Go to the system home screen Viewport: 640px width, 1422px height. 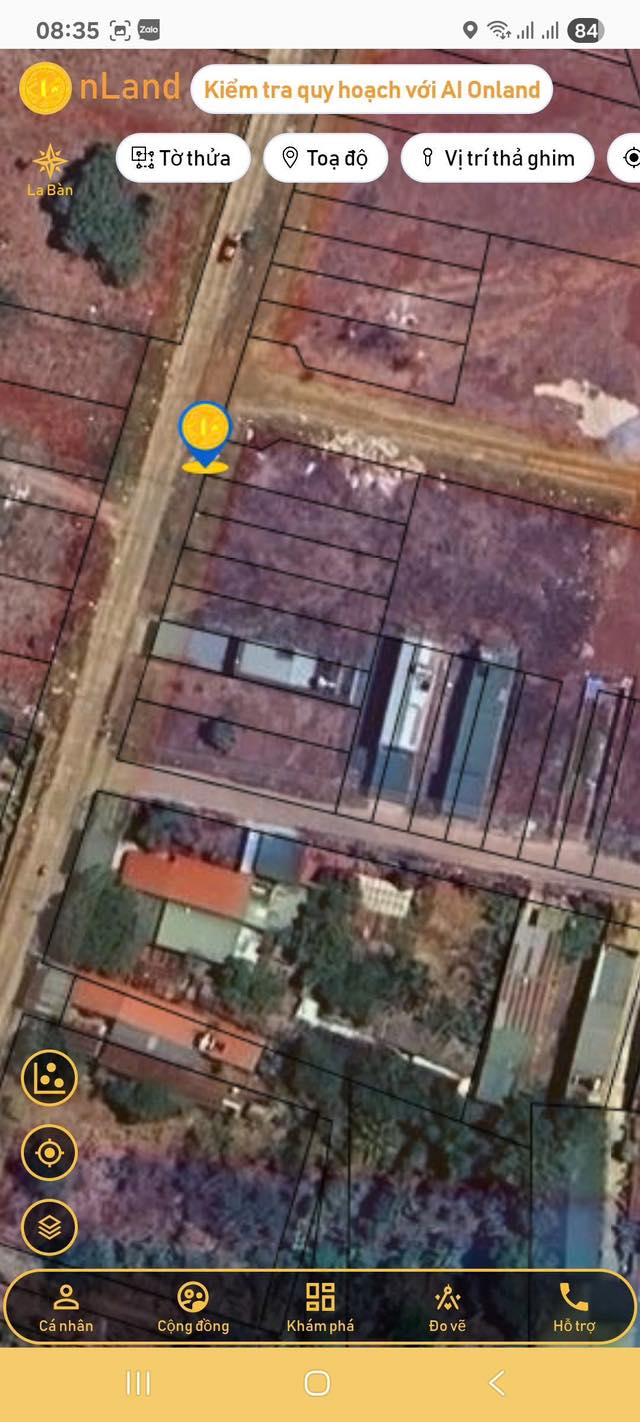pos(317,1383)
